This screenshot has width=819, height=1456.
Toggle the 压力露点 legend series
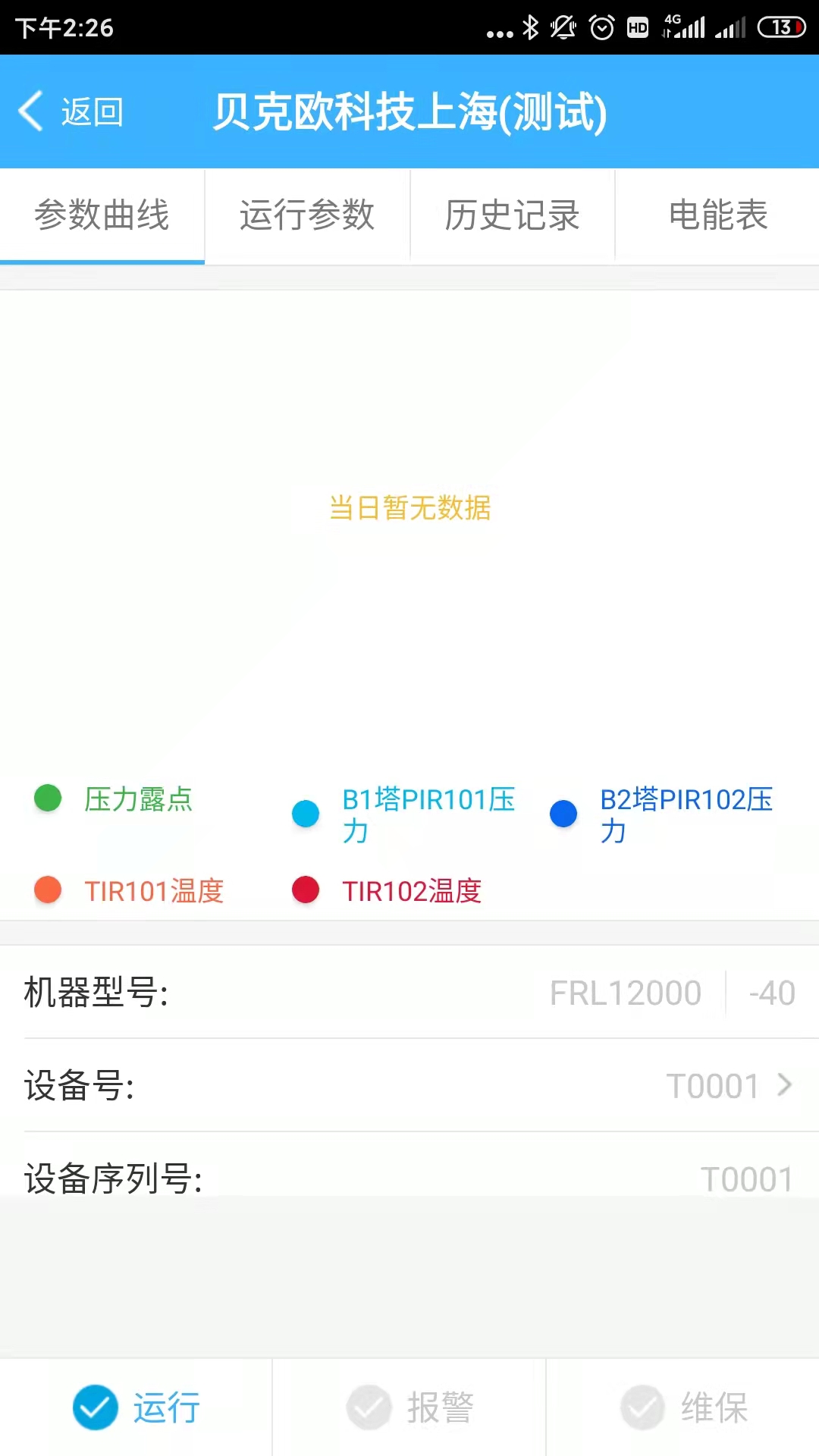click(x=114, y=799)
